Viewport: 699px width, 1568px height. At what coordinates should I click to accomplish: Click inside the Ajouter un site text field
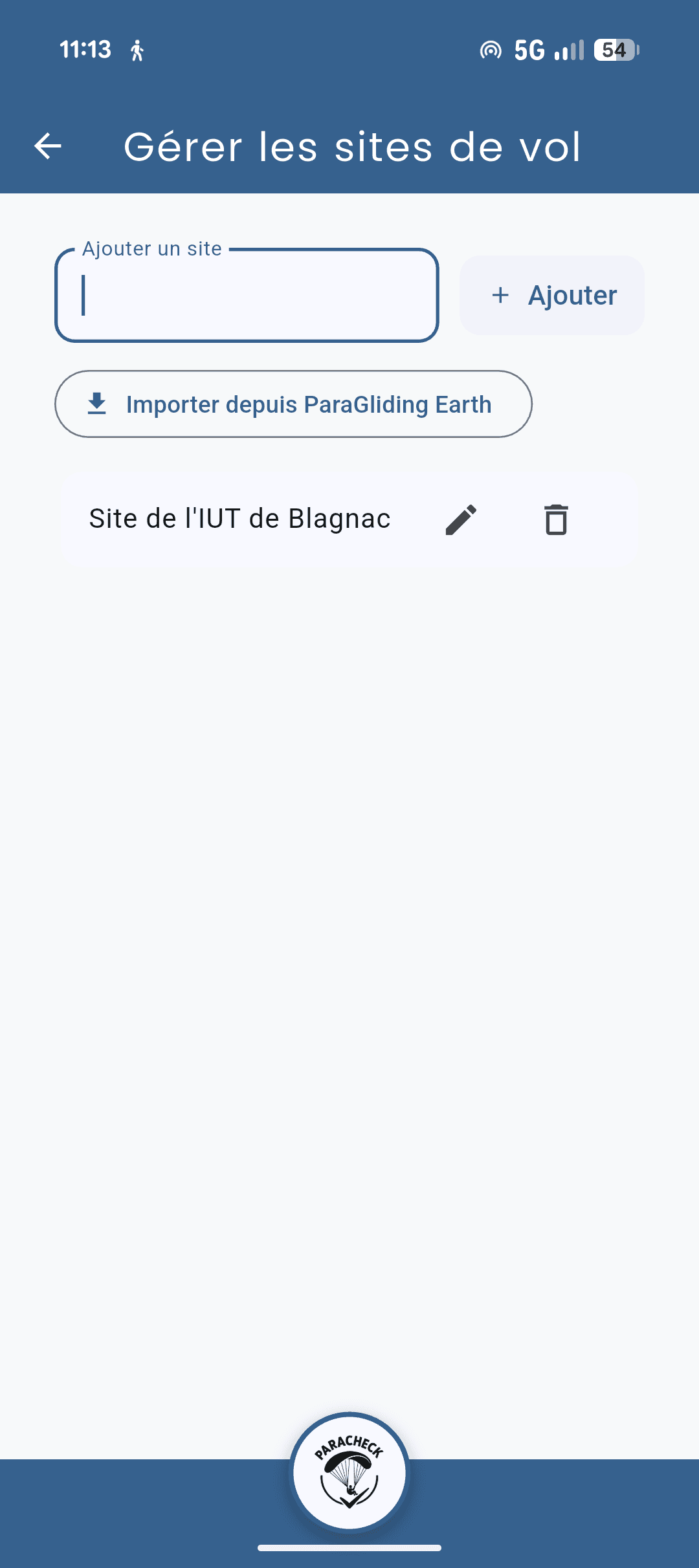tap(246, 295)
